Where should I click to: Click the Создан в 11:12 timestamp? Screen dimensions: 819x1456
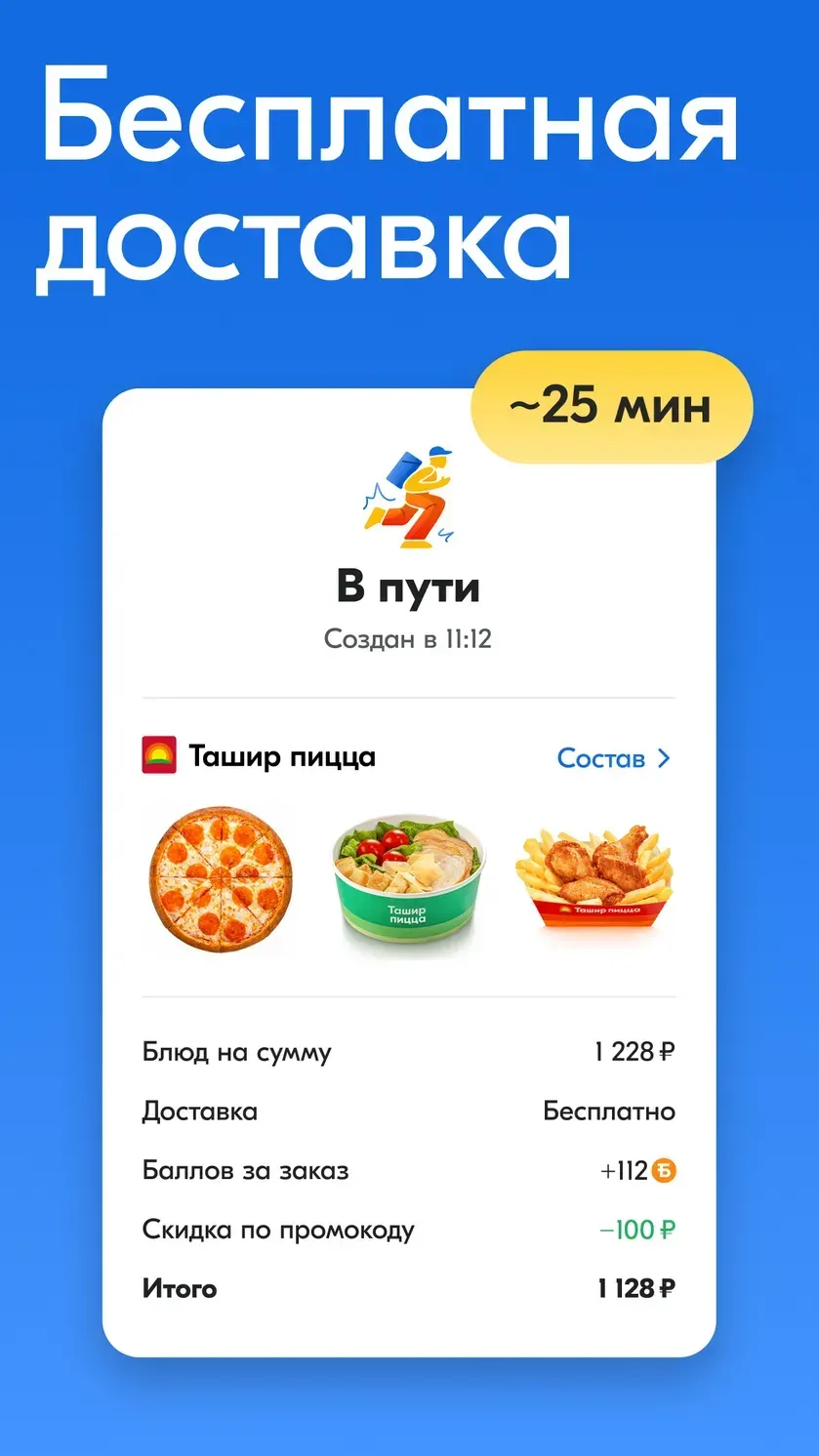click(408, 639)
